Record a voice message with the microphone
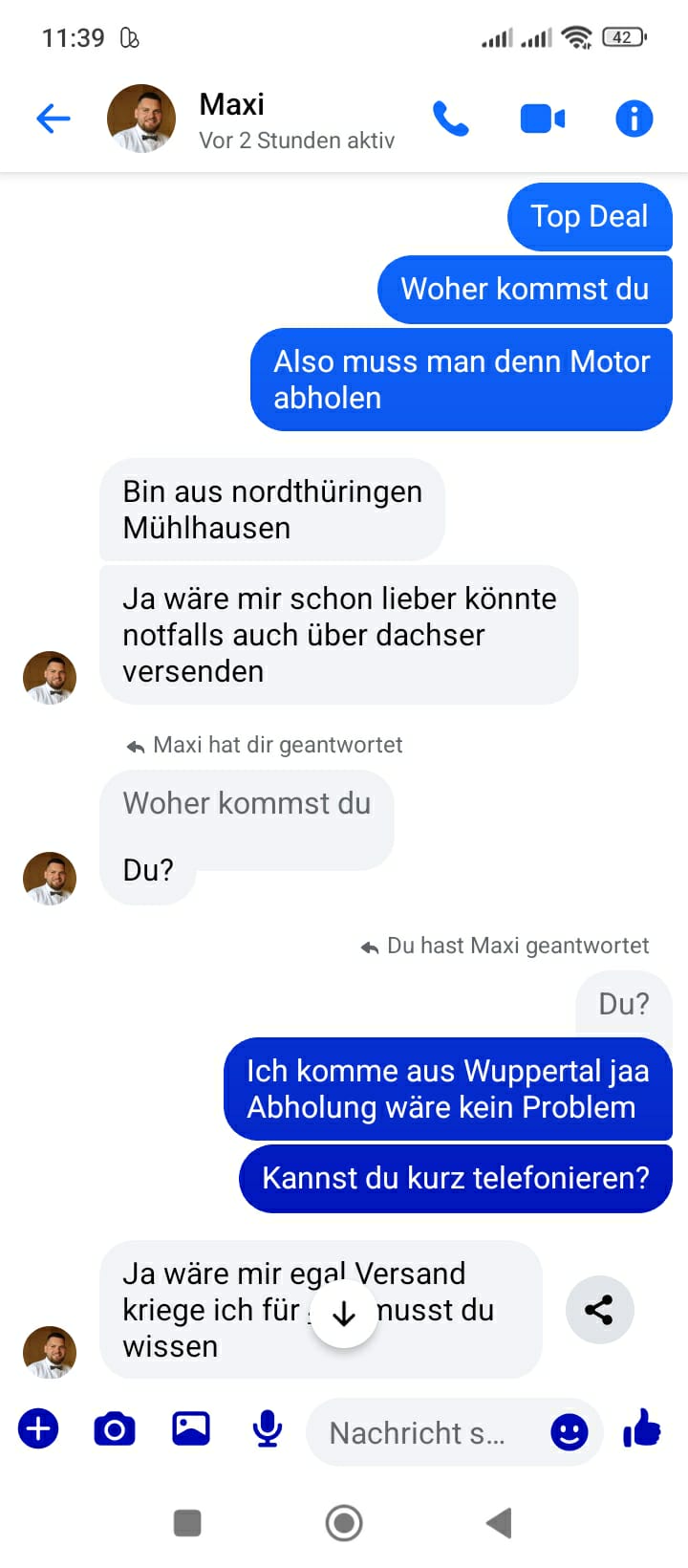688x1568 pixels. coord(268,1429)
